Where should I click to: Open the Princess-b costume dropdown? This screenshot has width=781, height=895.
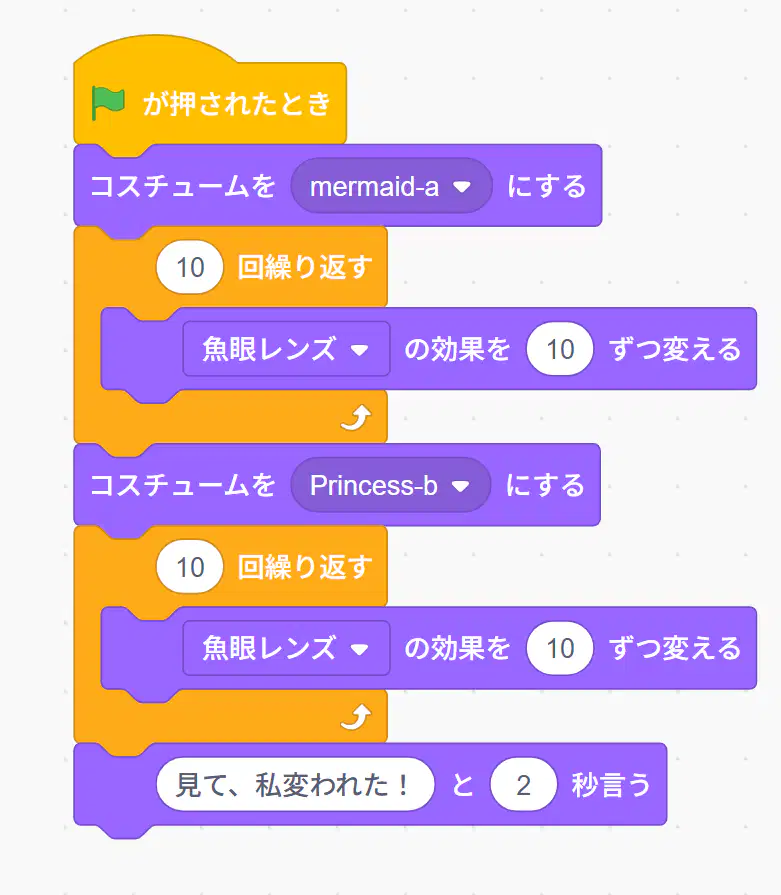[x=390, y=485]
